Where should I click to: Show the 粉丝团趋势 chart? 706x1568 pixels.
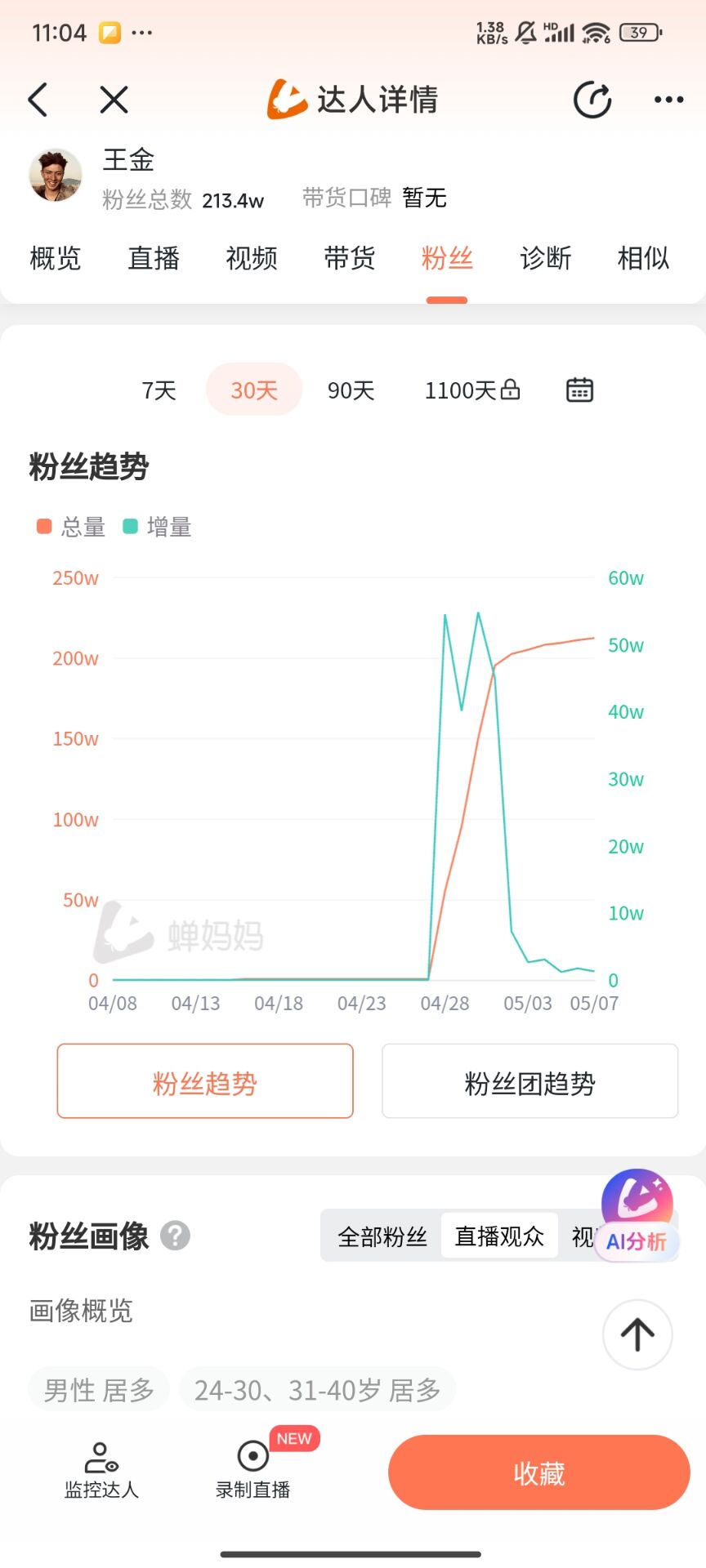tap(530, 1081)
